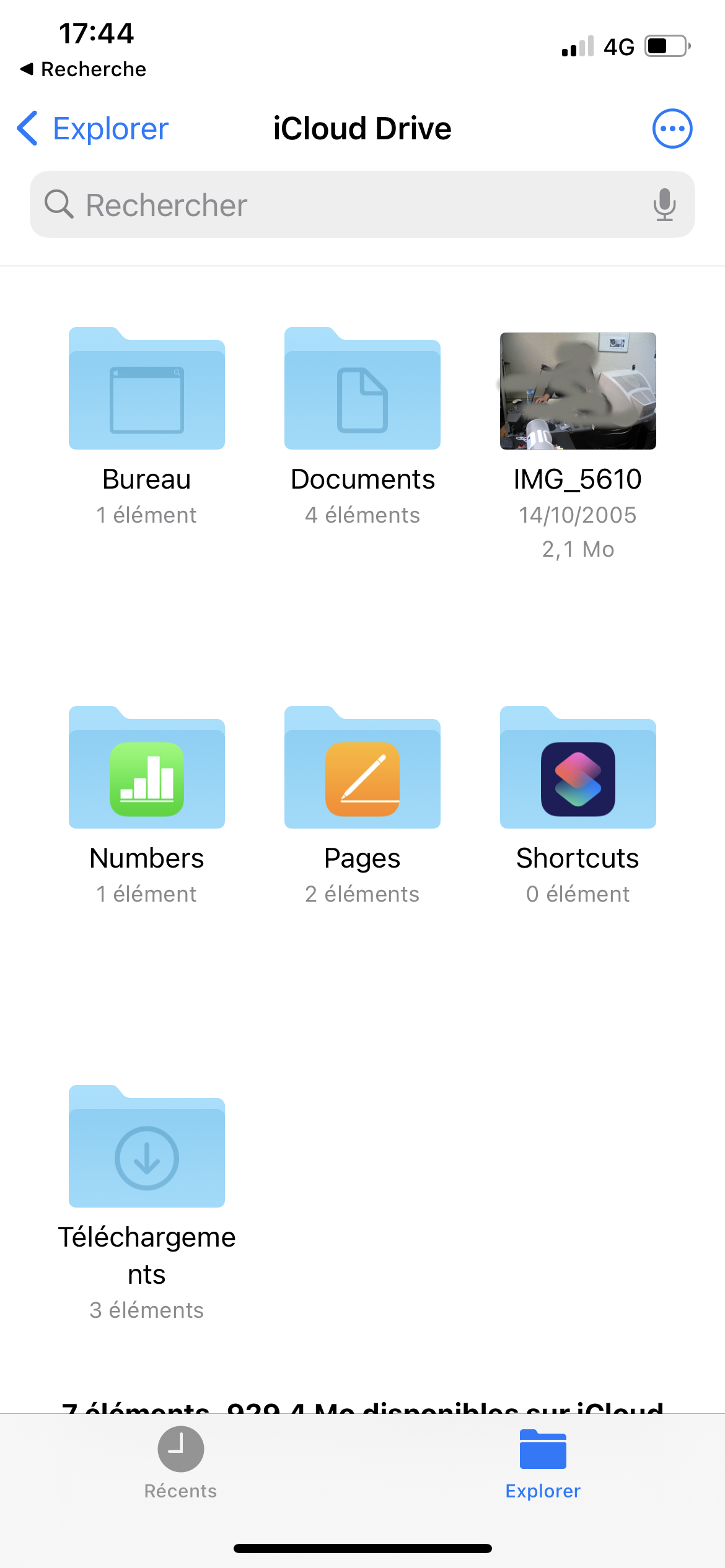Open the Numbers folder icon

pyautogui.click(x=146, y=768)
